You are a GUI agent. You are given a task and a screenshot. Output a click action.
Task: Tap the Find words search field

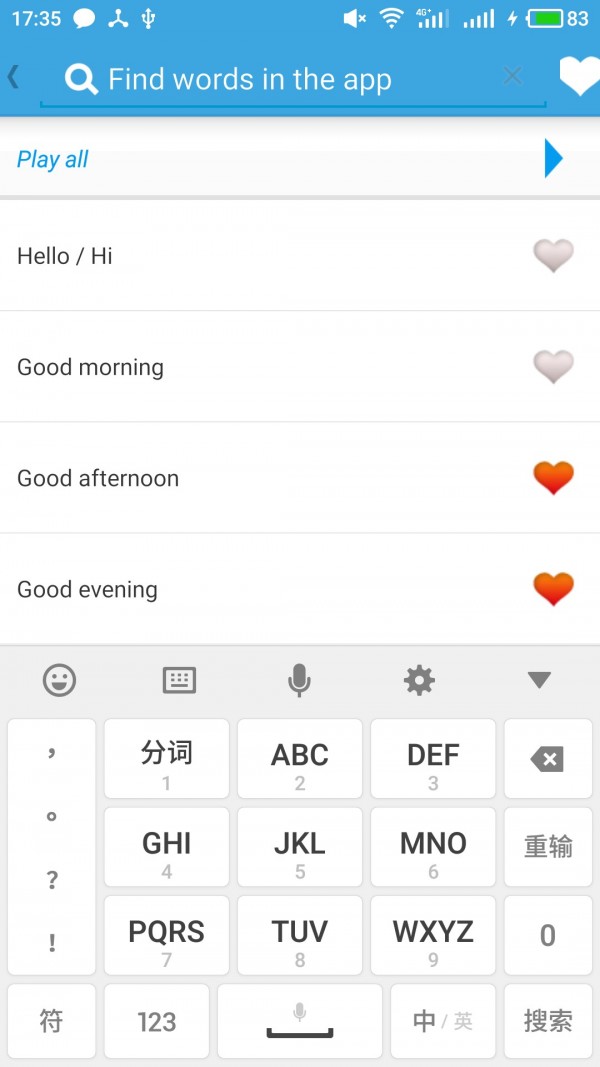pos(280,79)
